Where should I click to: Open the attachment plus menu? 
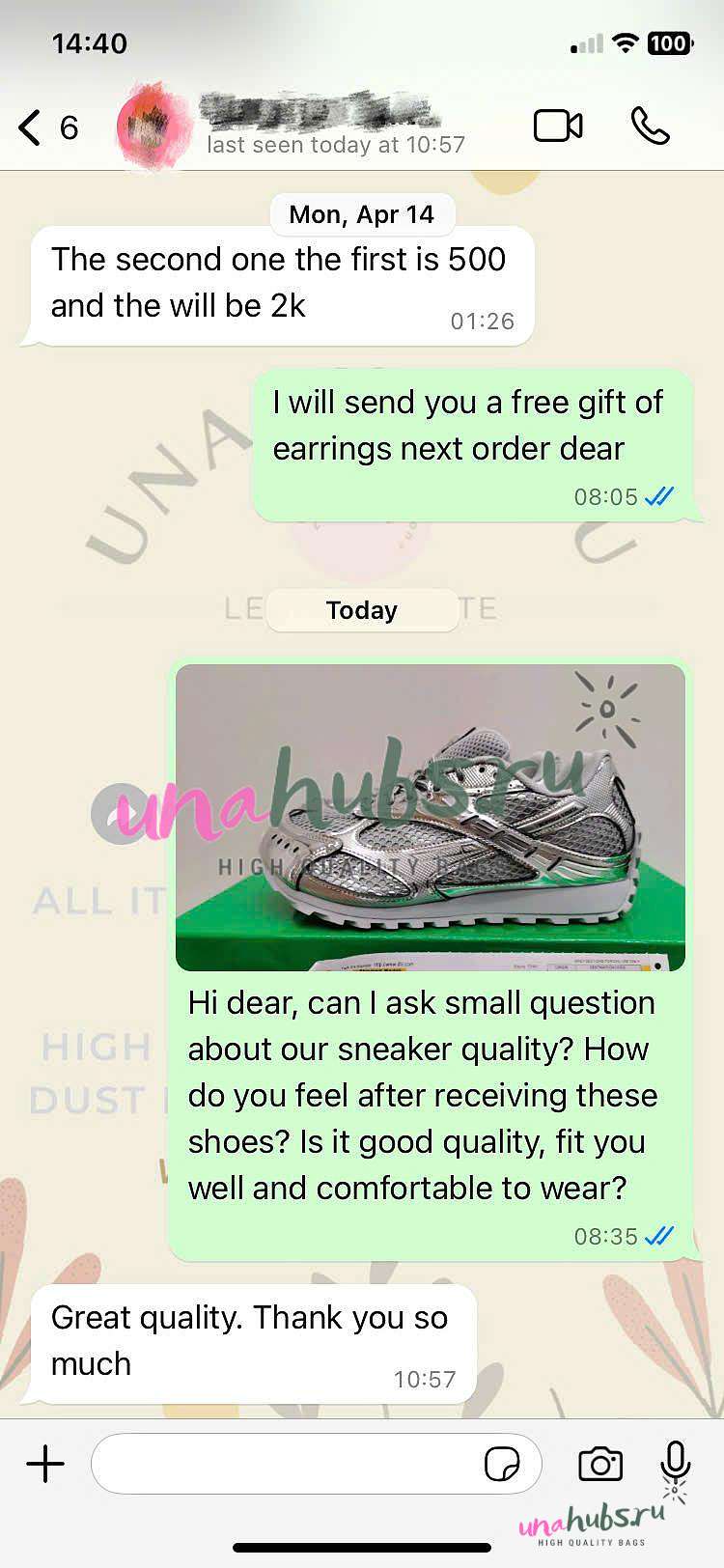point(45,1464)
